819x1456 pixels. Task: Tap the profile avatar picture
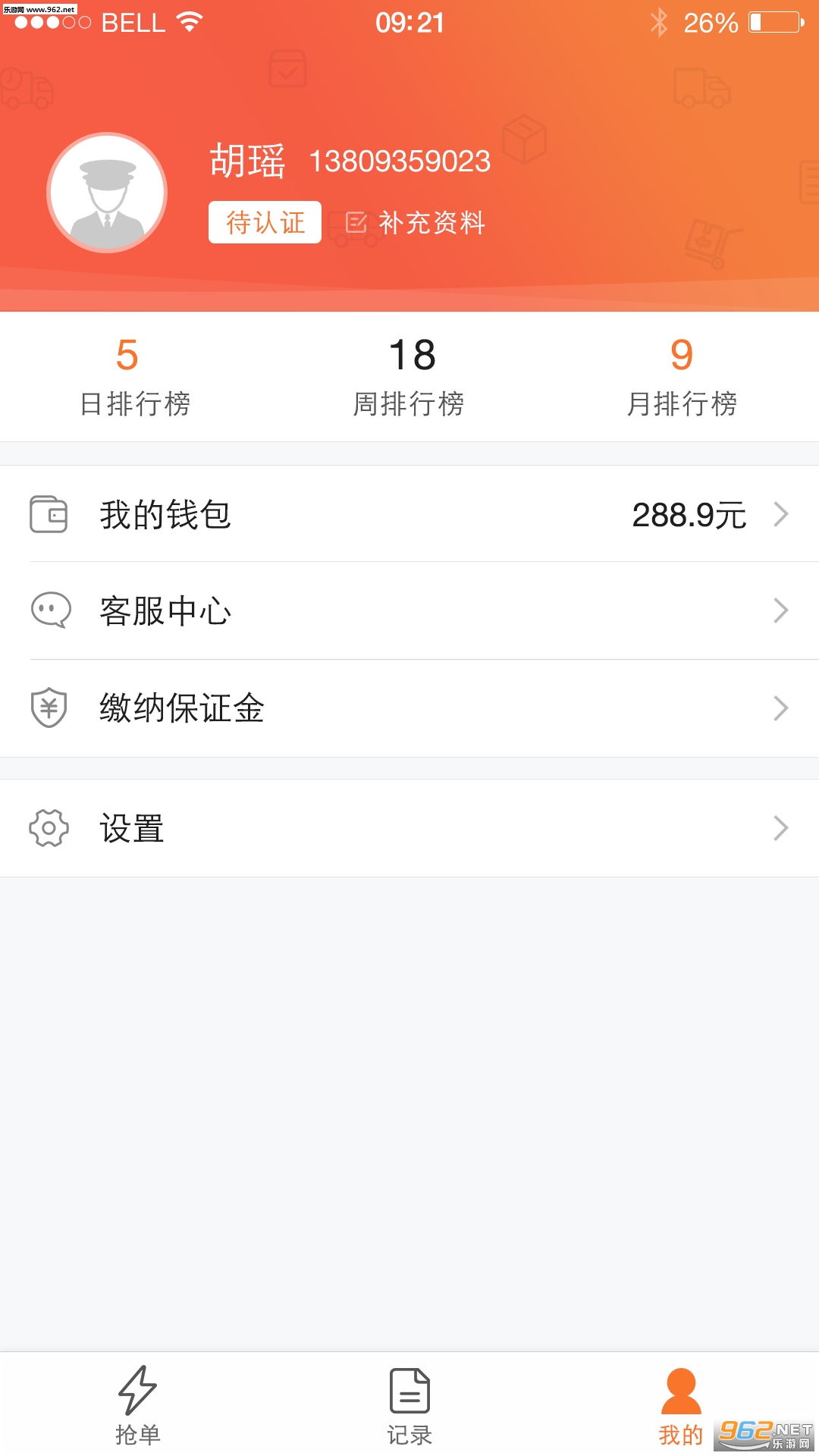[107, 193]
